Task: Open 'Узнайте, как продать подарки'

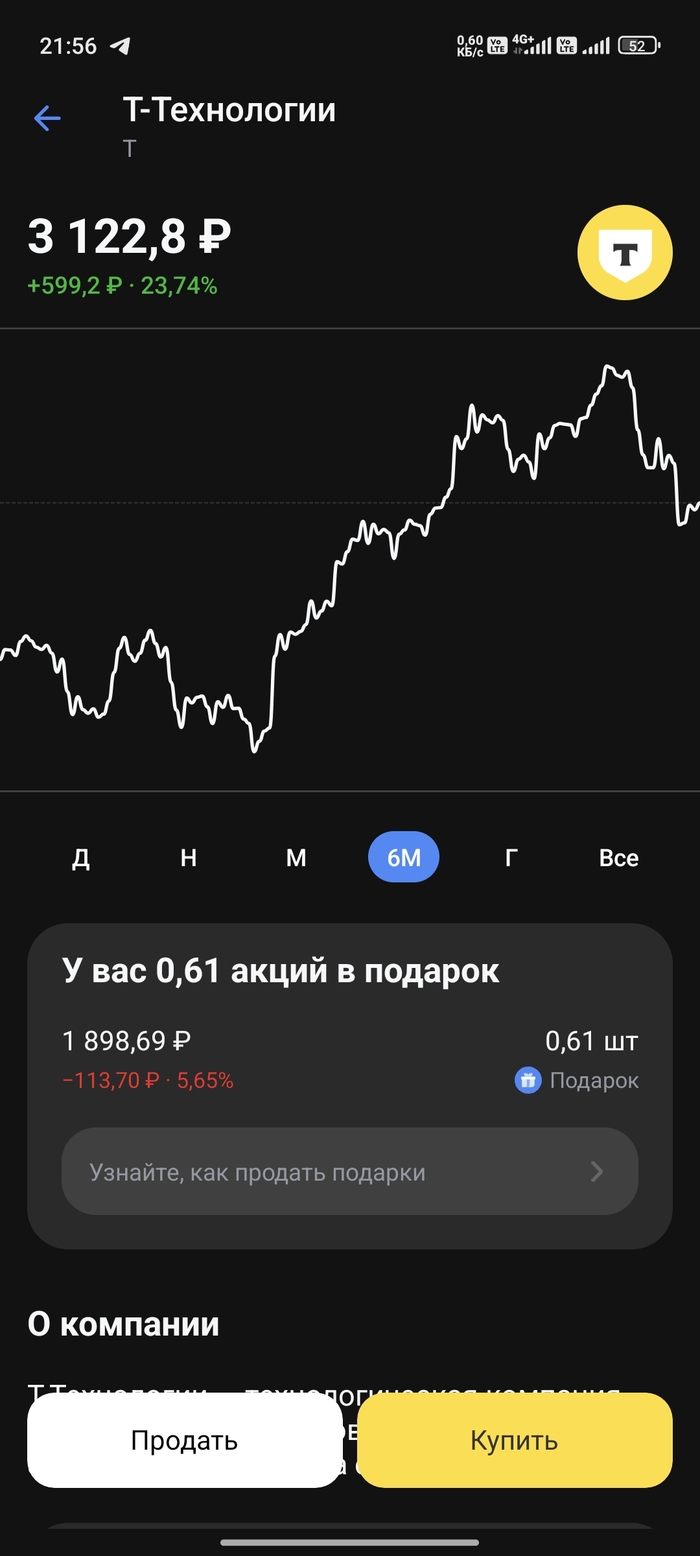Action: 350,1172
